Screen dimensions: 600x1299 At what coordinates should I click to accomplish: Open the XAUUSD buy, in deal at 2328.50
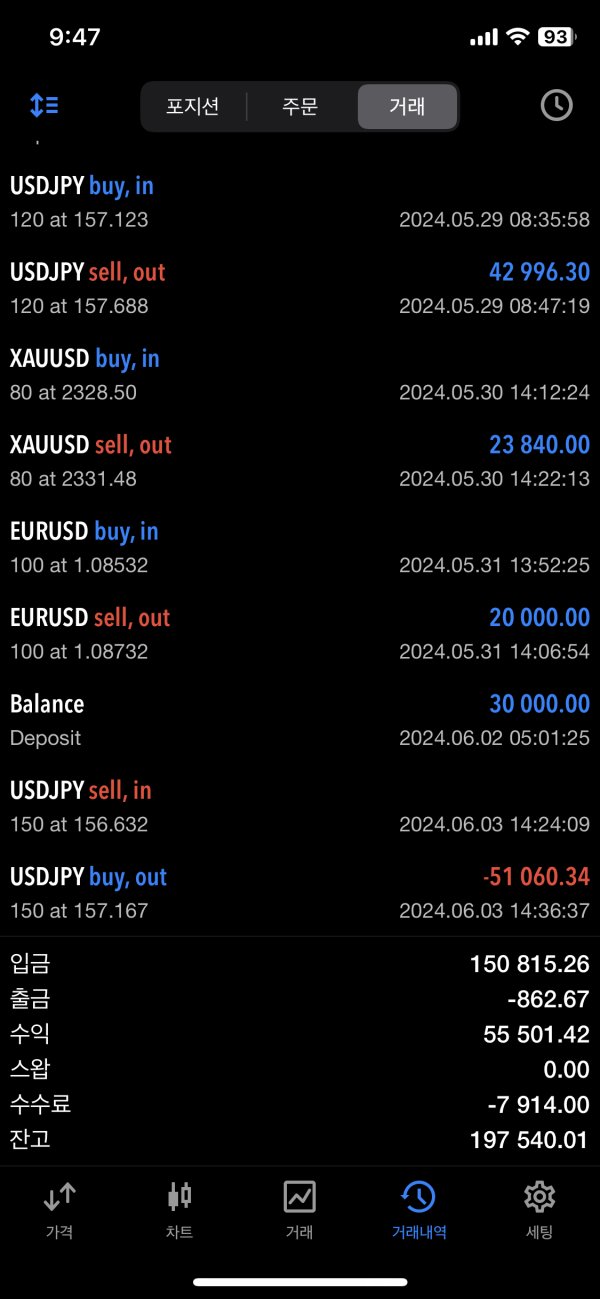(x=300, y=375)
